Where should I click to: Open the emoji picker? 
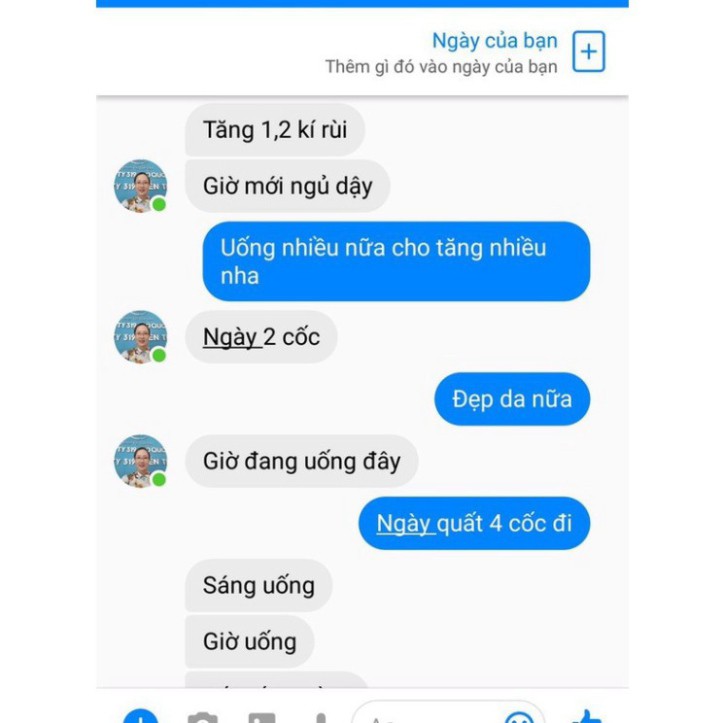point(519,717)
